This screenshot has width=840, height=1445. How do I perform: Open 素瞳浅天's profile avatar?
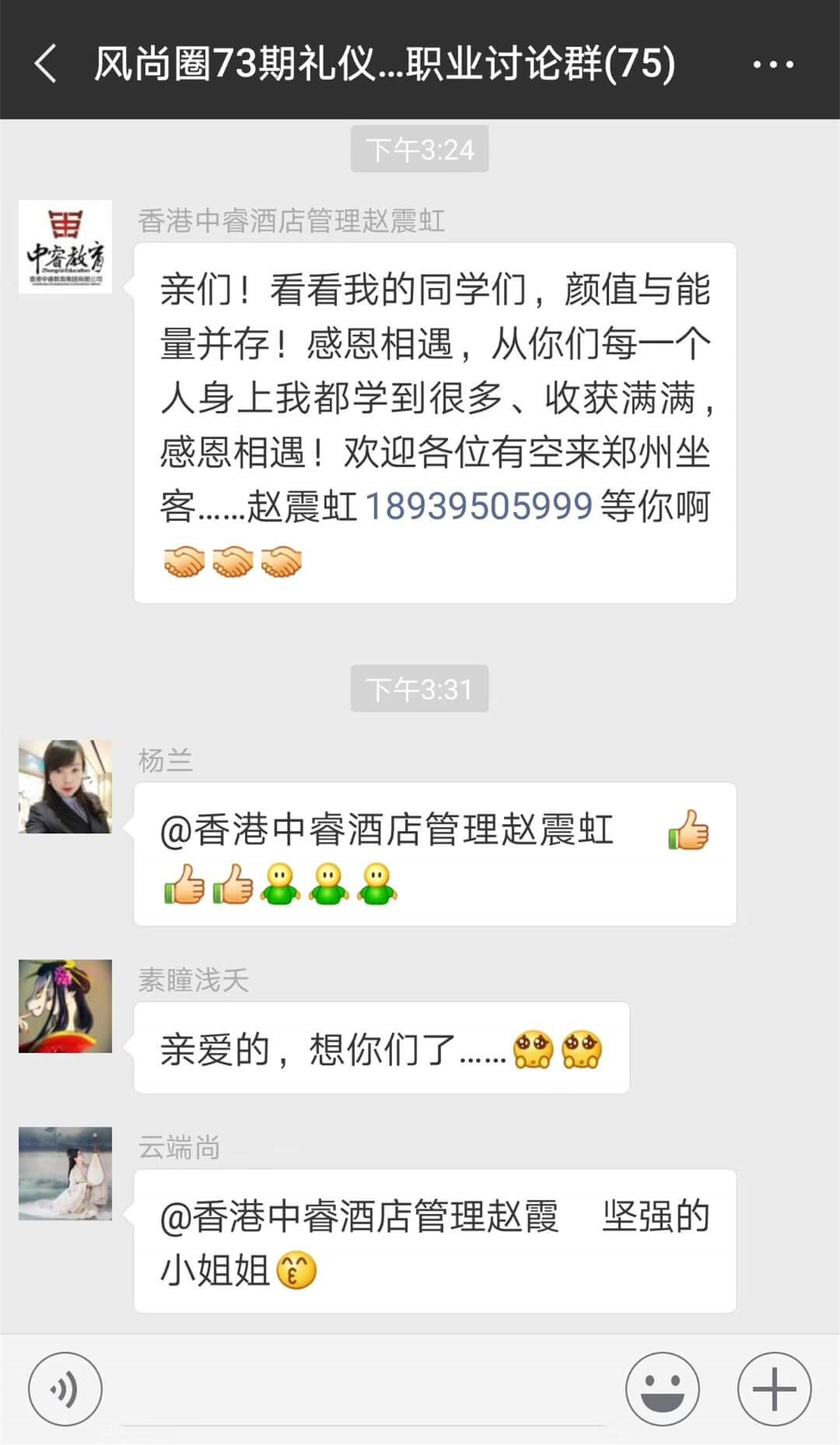[65, 1006]
